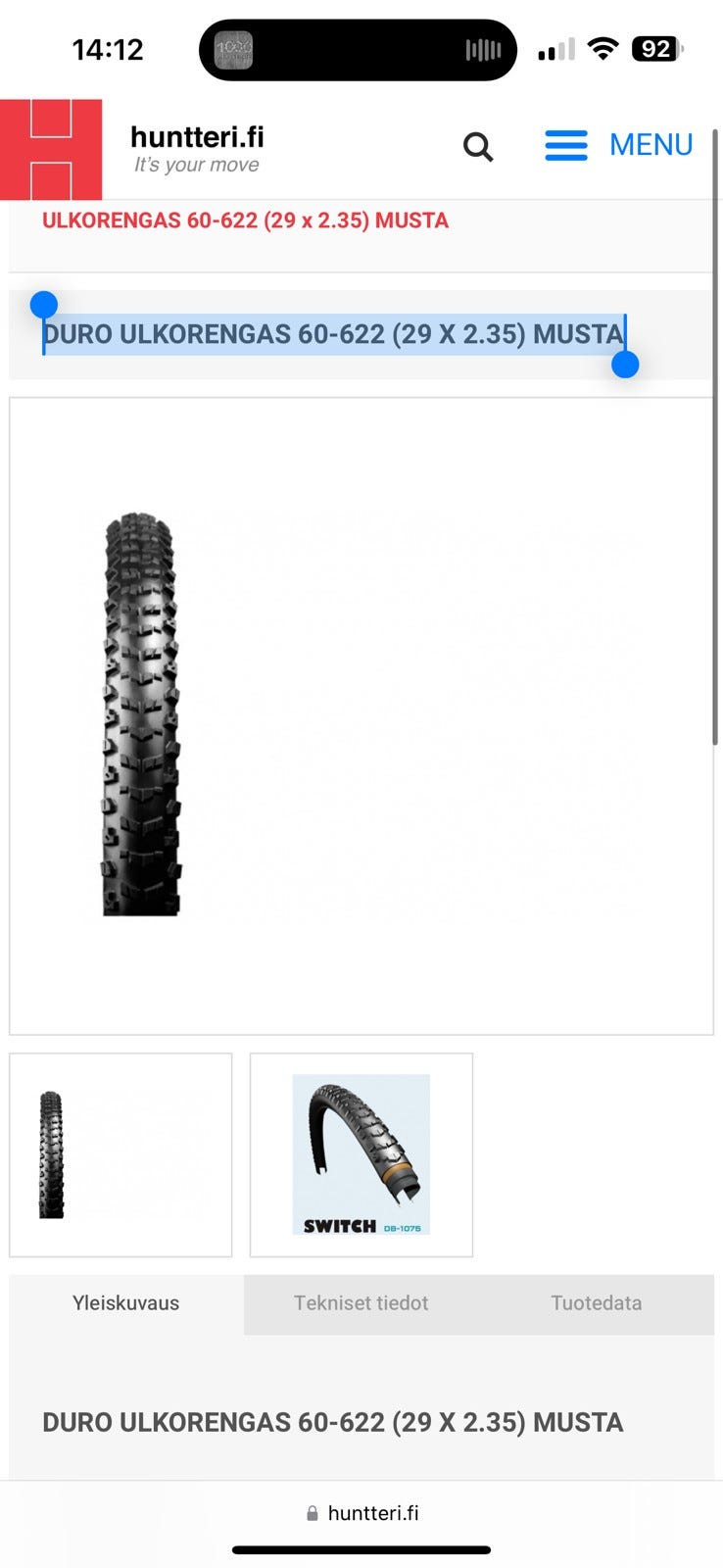The height and width of the screenshot is (1568, 723).
Task: Switch to the Tekniset tiedot tab
Action: pyautogui.click(x=361, y=1303)
